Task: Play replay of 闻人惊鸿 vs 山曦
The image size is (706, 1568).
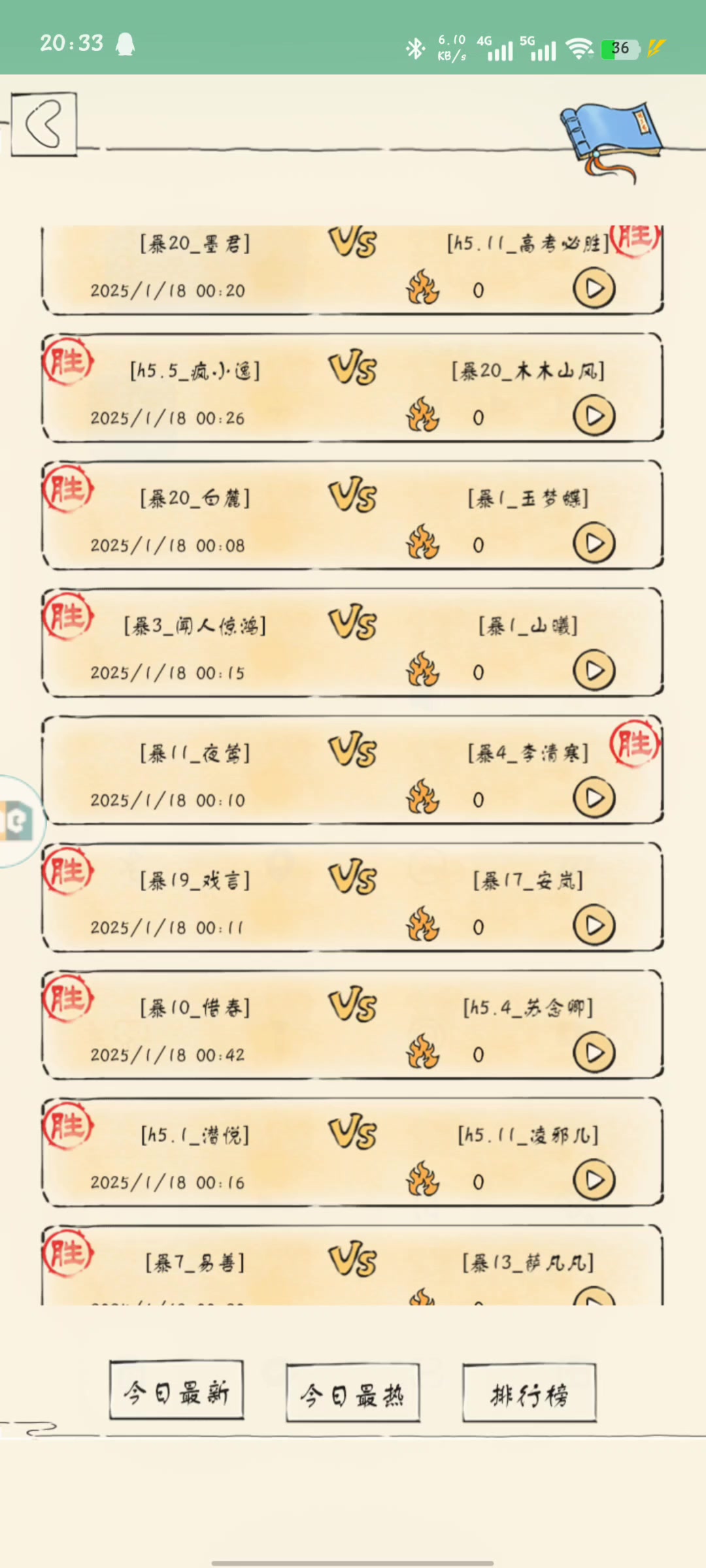Action: [594, 671]
